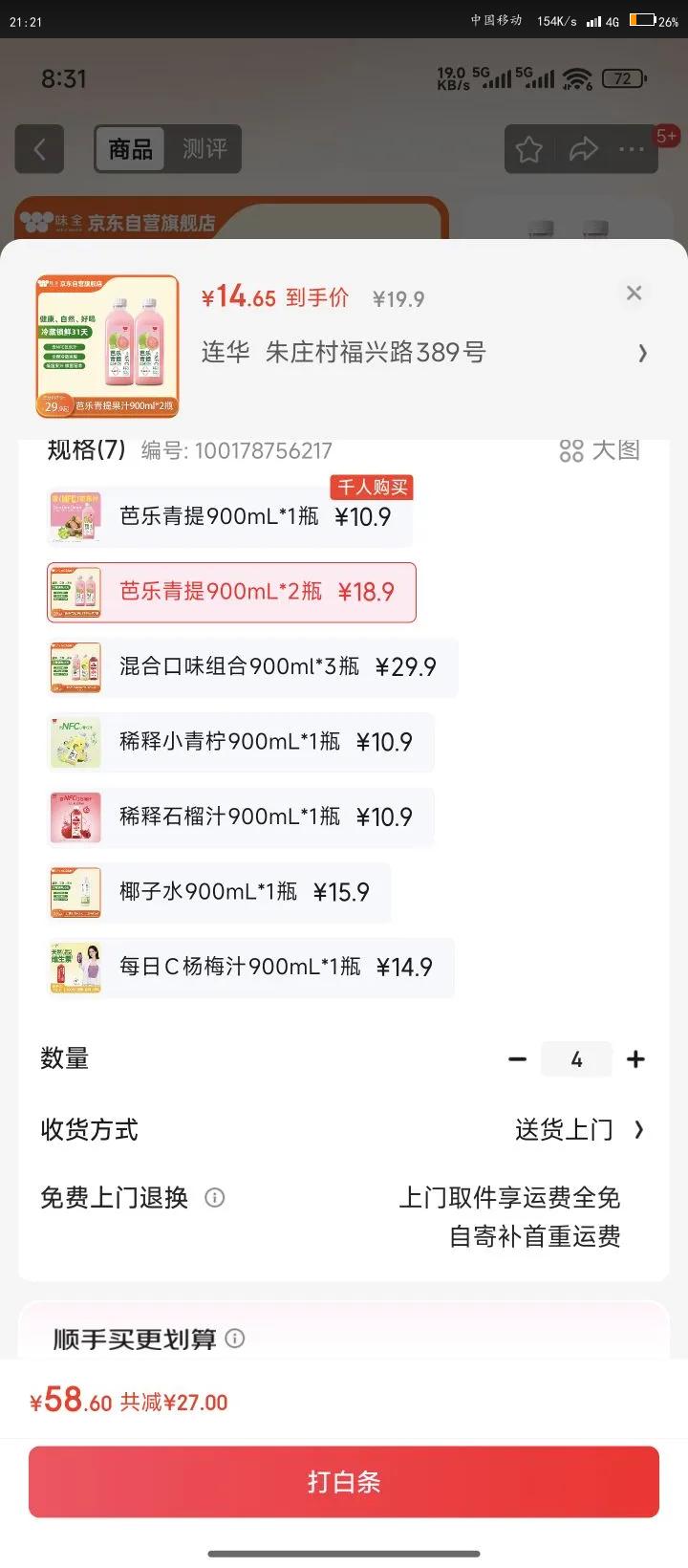Select 芭乐青提900mL*1瓶 option

click(230, 517)
